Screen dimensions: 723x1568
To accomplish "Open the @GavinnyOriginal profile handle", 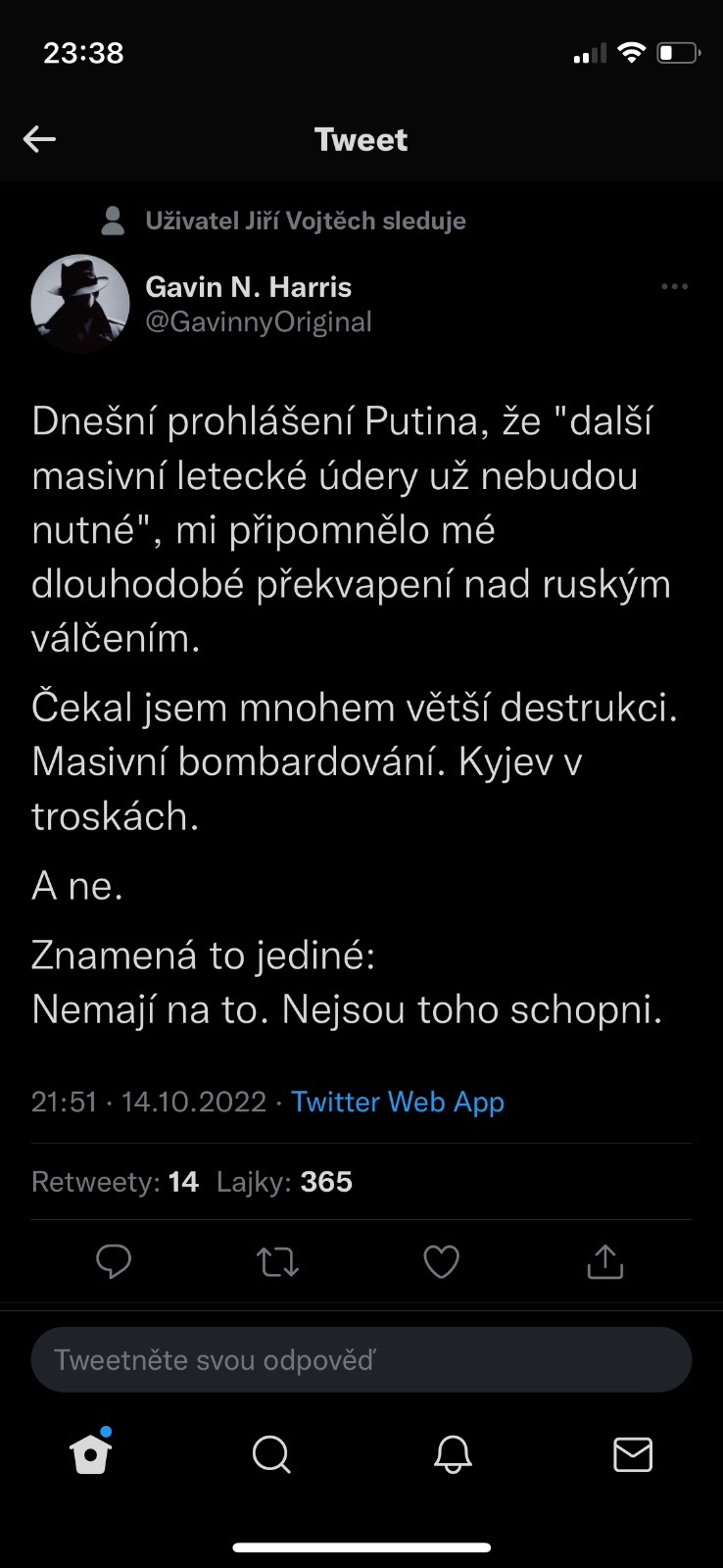I will (x=259, y=322).
